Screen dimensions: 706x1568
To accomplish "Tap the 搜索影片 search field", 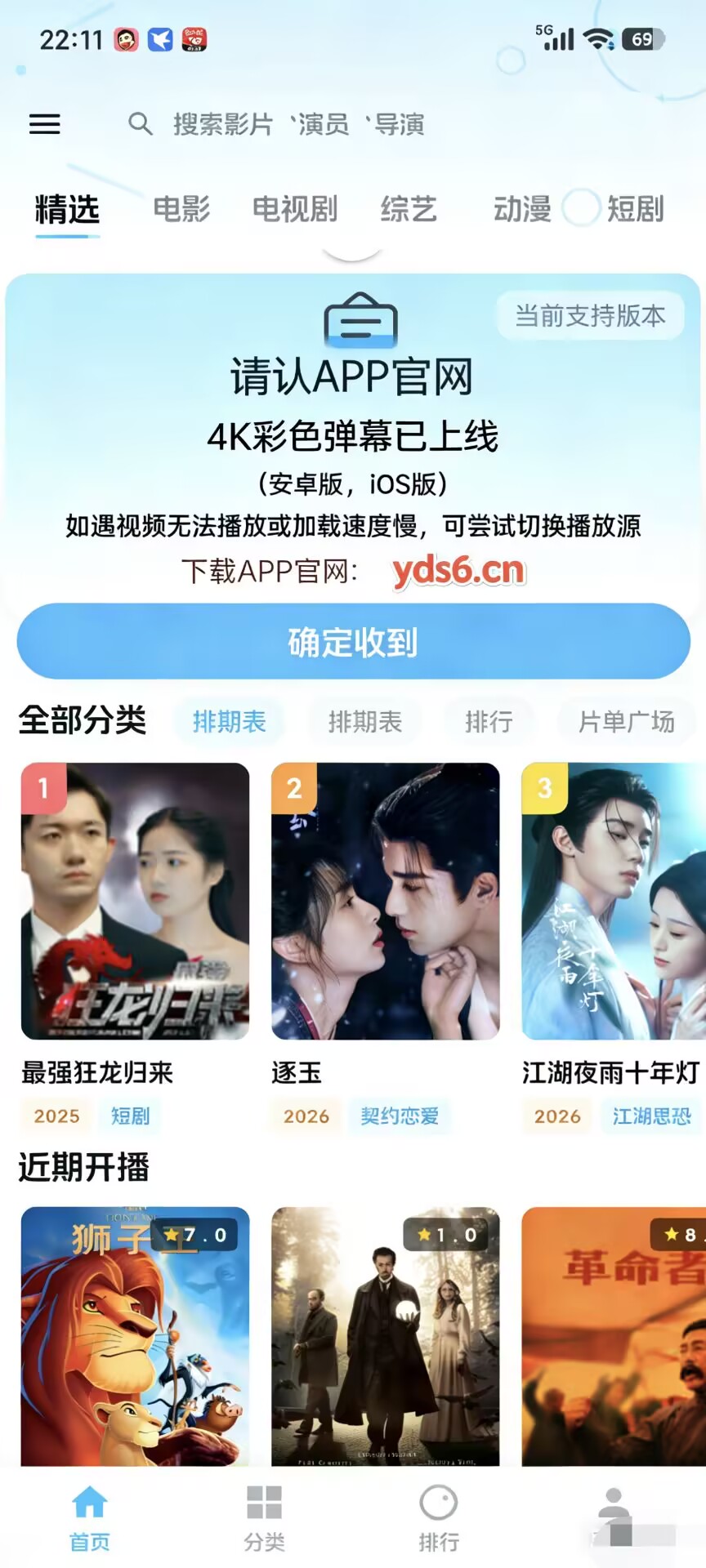I will pos(298,124).
